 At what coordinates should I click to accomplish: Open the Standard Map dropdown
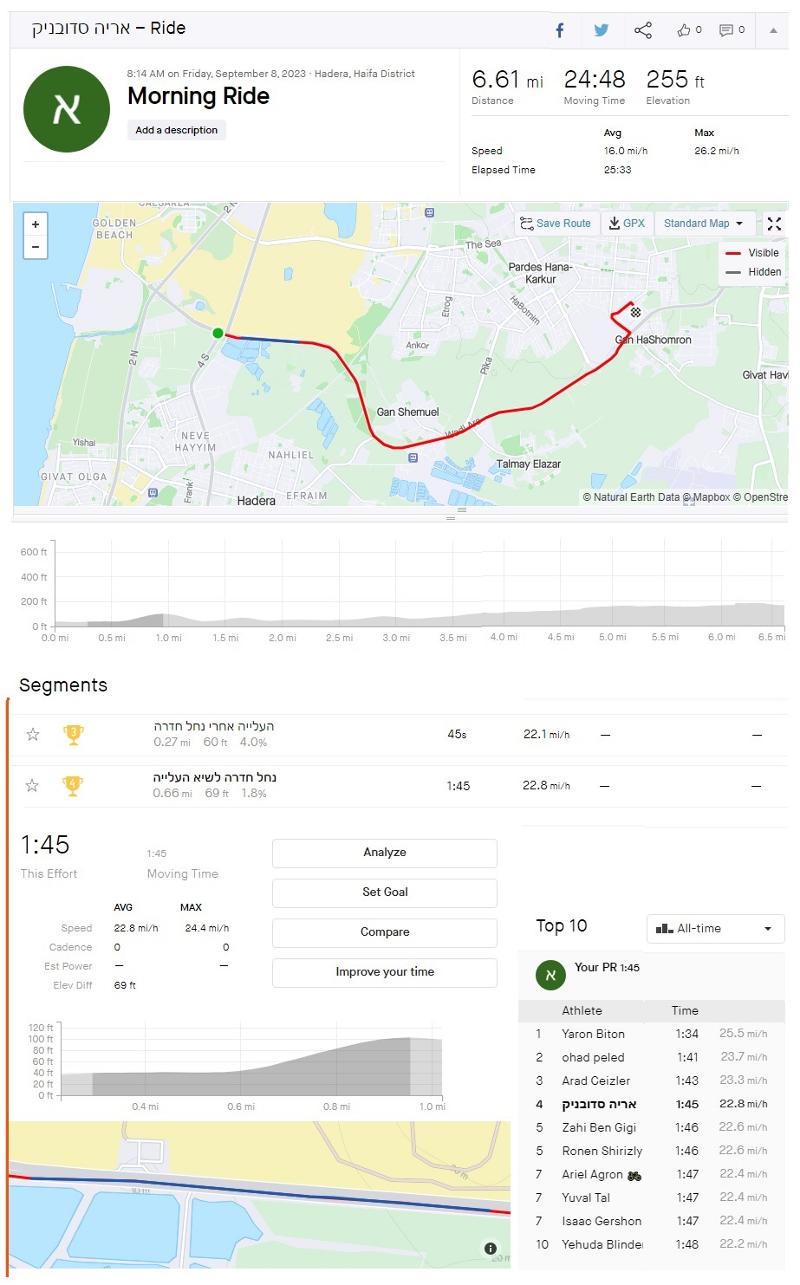(705, 223)
